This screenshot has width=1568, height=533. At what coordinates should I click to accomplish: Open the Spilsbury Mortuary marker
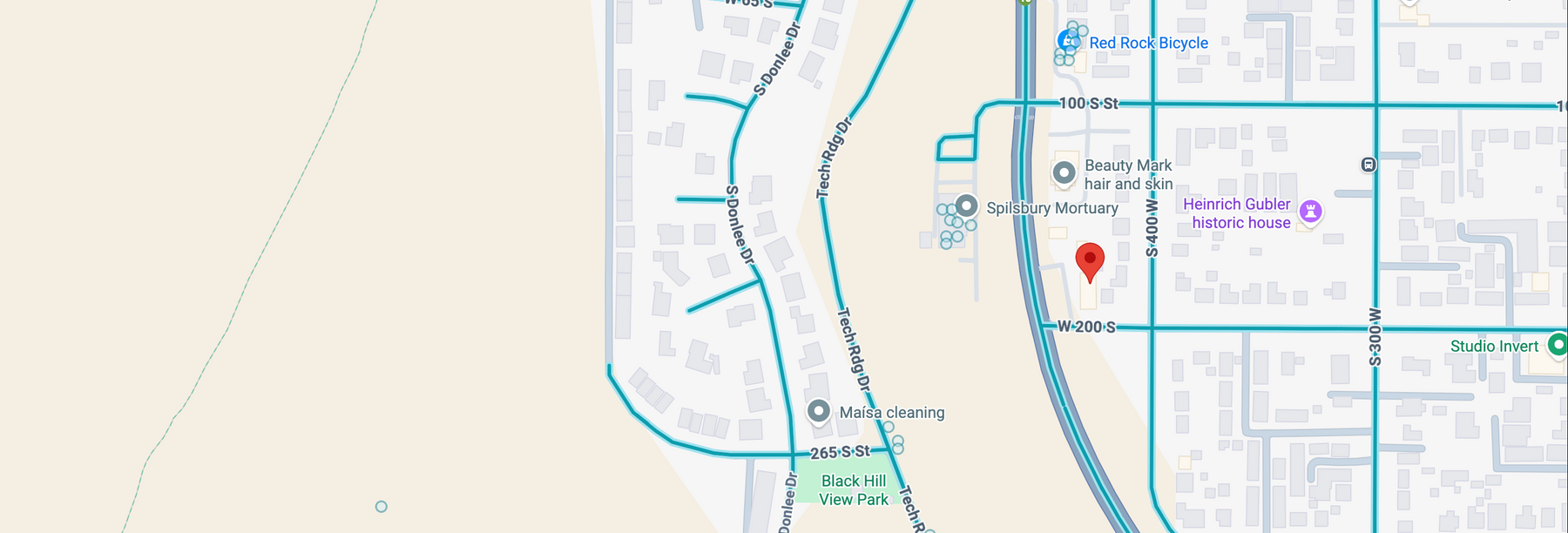coord(966,206)
